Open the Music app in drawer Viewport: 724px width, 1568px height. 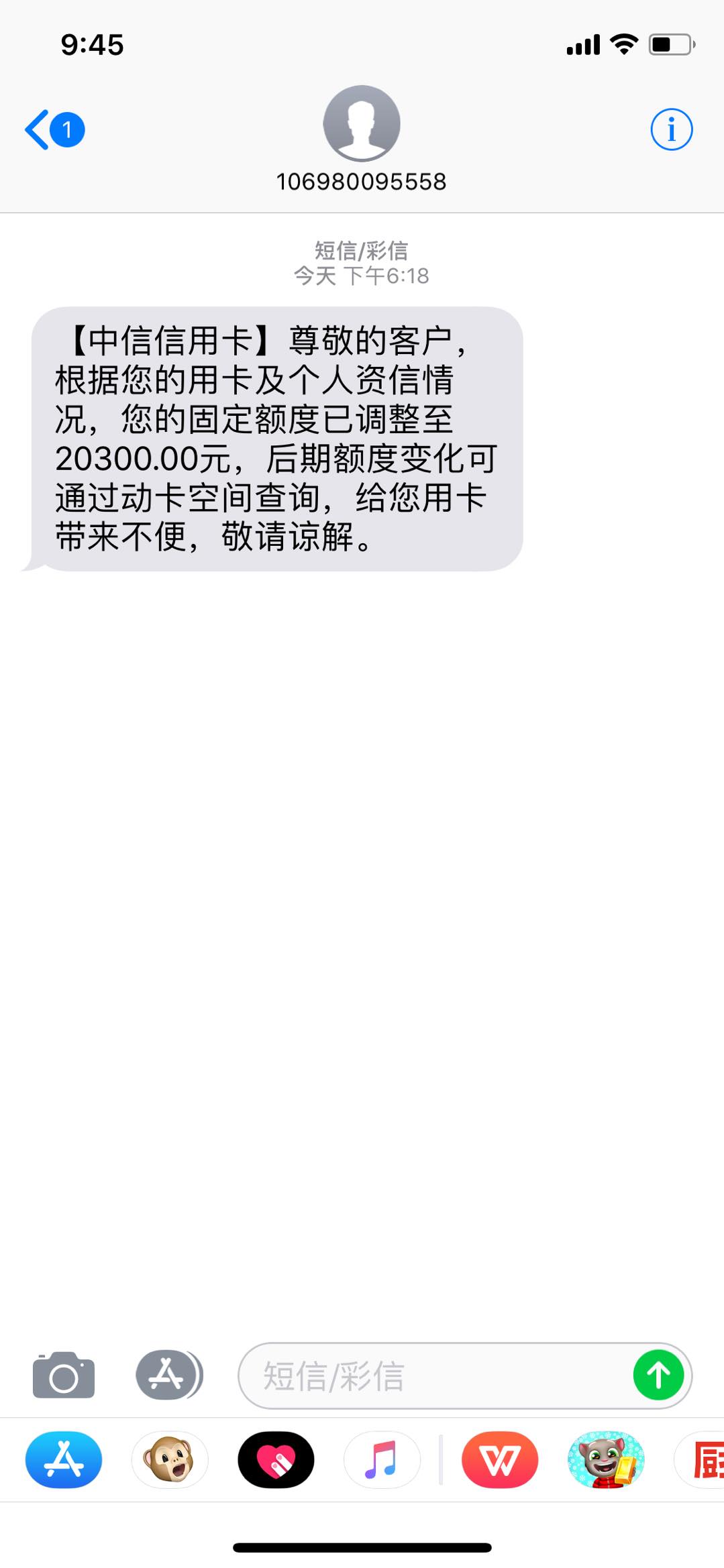click(x=382, y=1459)
